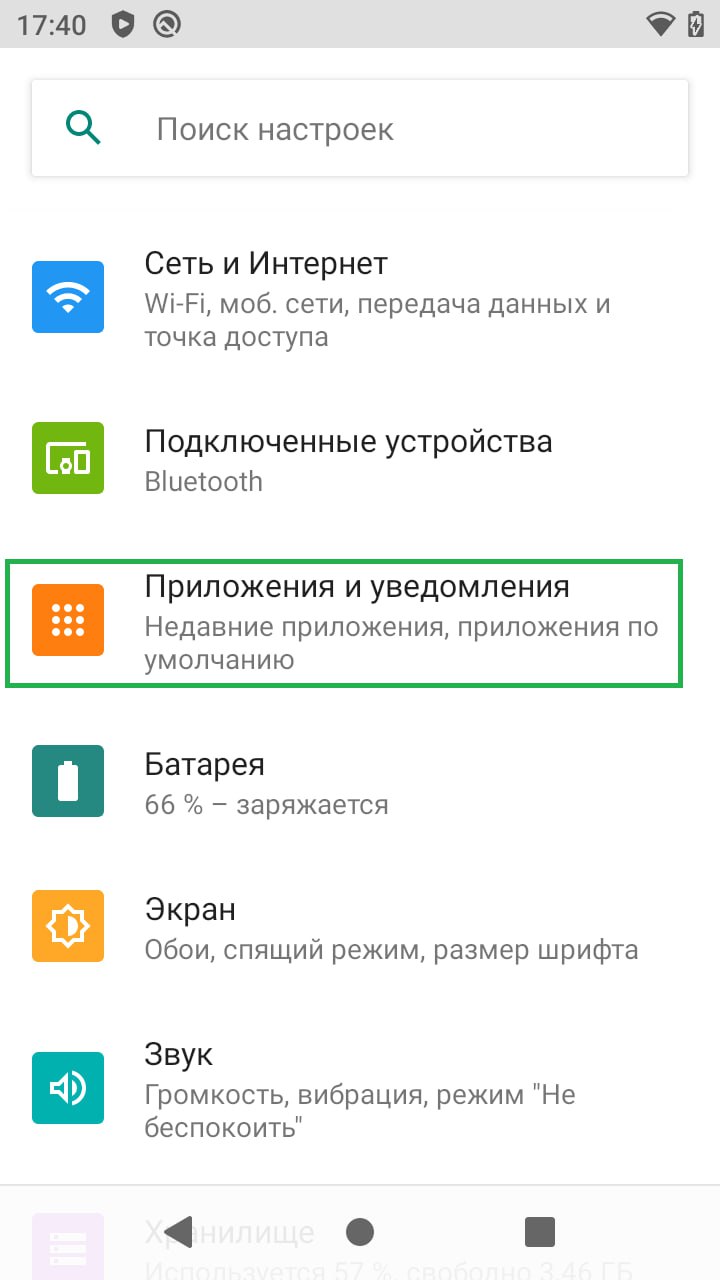The height and width of the screenshot is (1280, 720).
Task: Go to home via navigation bar
Action: (x=359, y=1232)
